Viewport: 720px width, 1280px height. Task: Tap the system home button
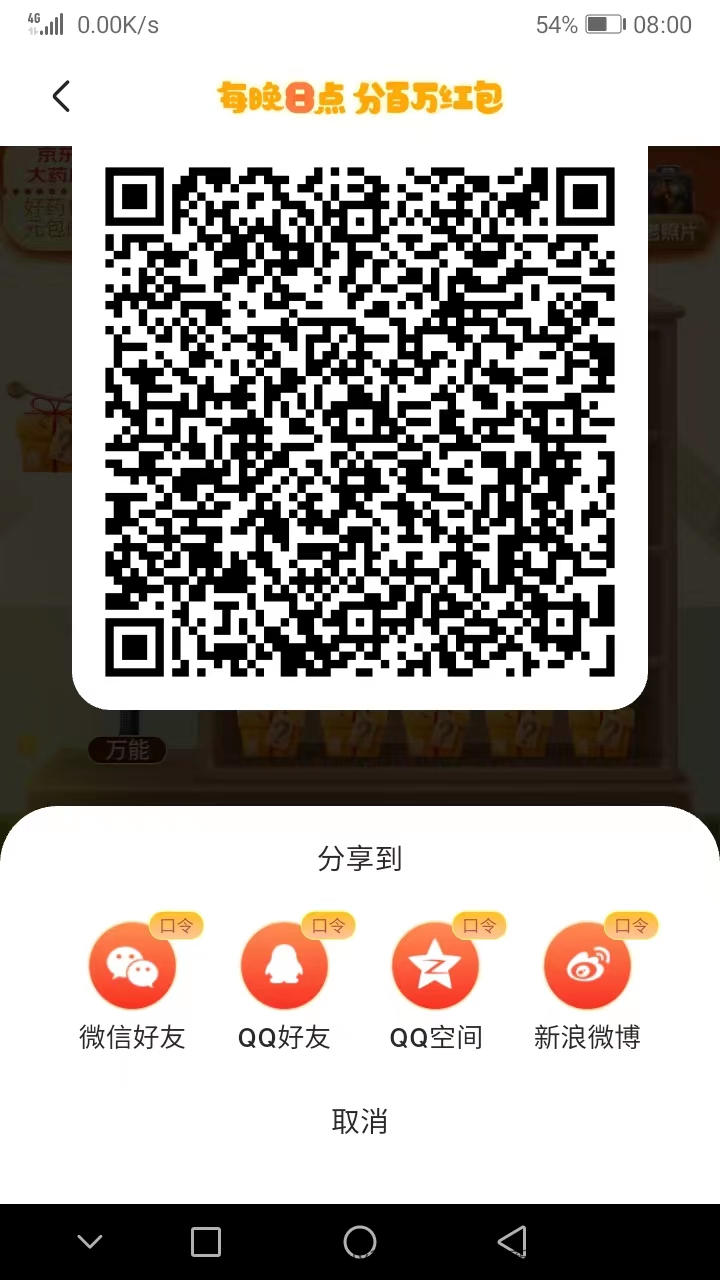tap(360, 1242)
